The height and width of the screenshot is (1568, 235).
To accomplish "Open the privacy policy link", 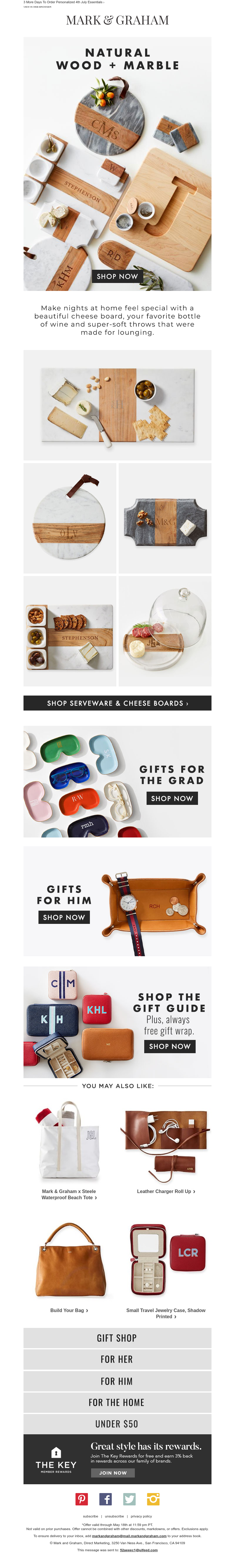I will coord(141,1516).
